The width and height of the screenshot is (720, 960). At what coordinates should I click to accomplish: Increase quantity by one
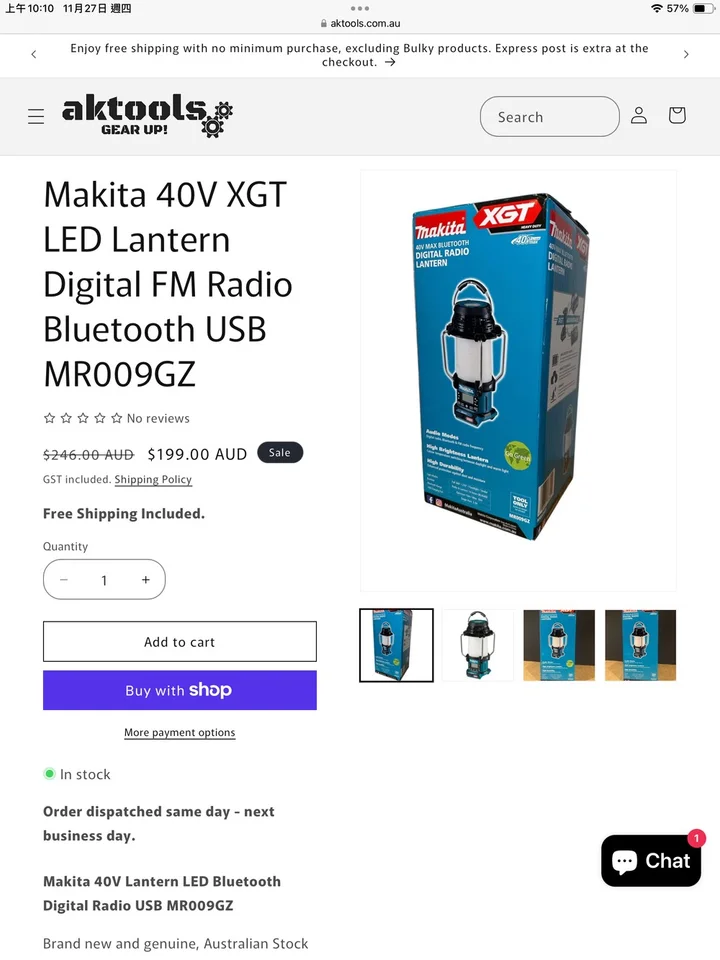pos(145,580)
